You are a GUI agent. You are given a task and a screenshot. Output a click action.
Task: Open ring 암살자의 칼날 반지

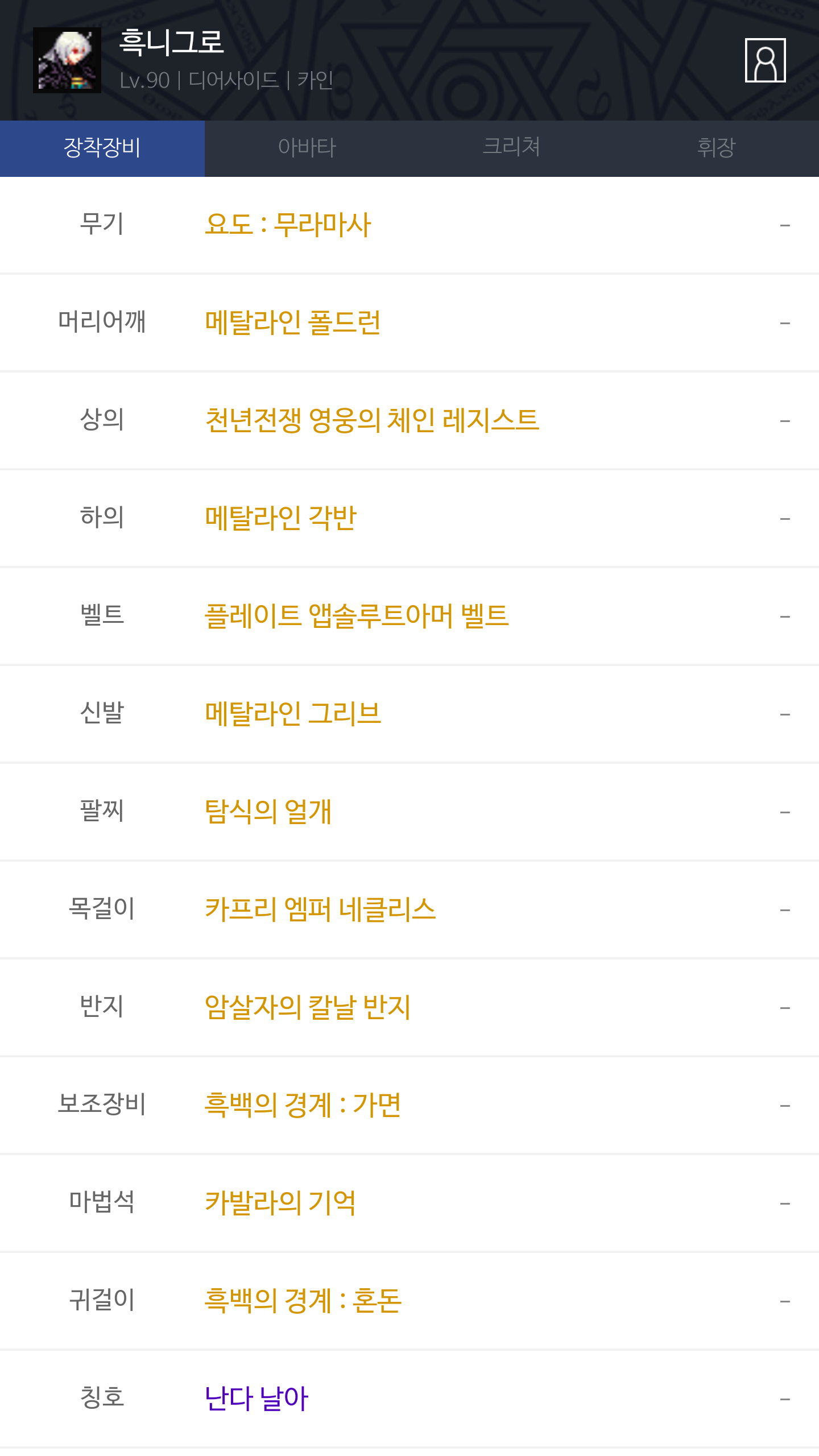409,1008
